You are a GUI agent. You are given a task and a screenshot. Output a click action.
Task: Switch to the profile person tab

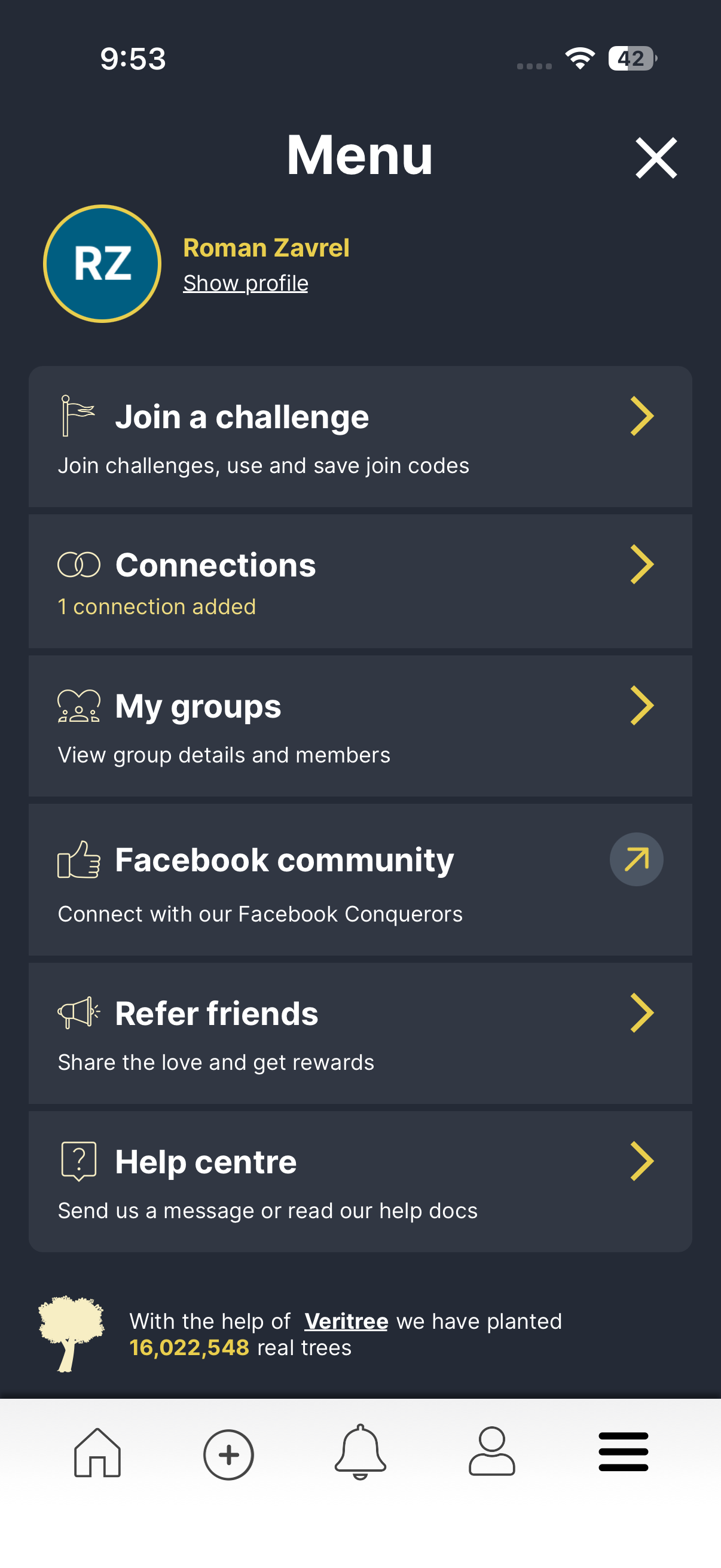pos(491,1453)
